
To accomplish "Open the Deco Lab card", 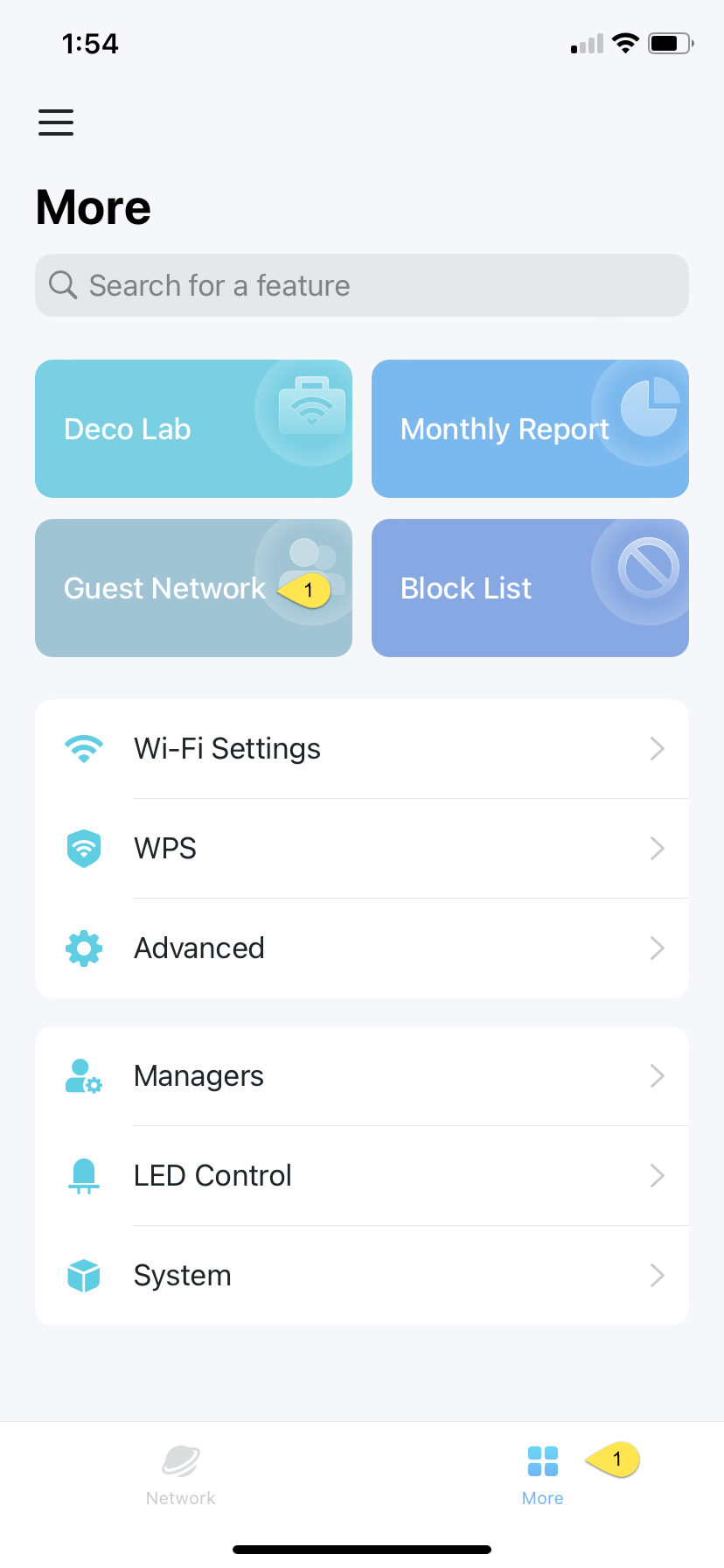I will click(x=193, y=429).
